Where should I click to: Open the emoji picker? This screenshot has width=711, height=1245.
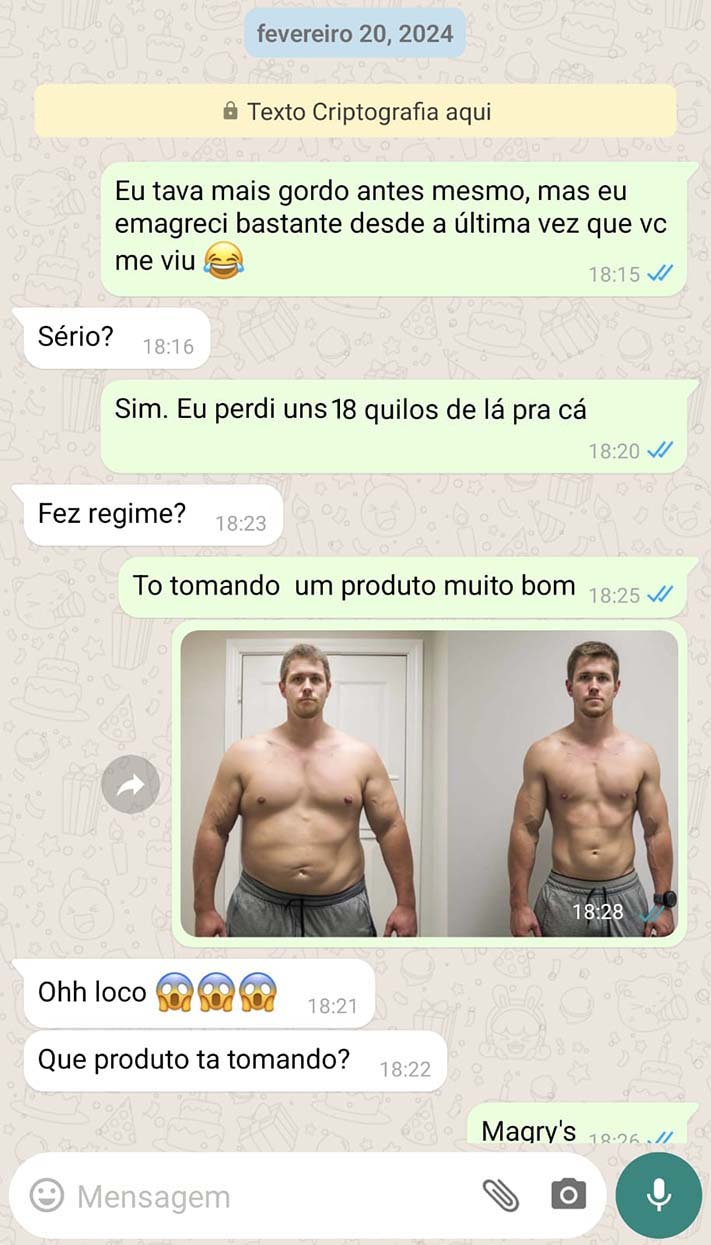pyautogui.click(x=46, y=1195)
